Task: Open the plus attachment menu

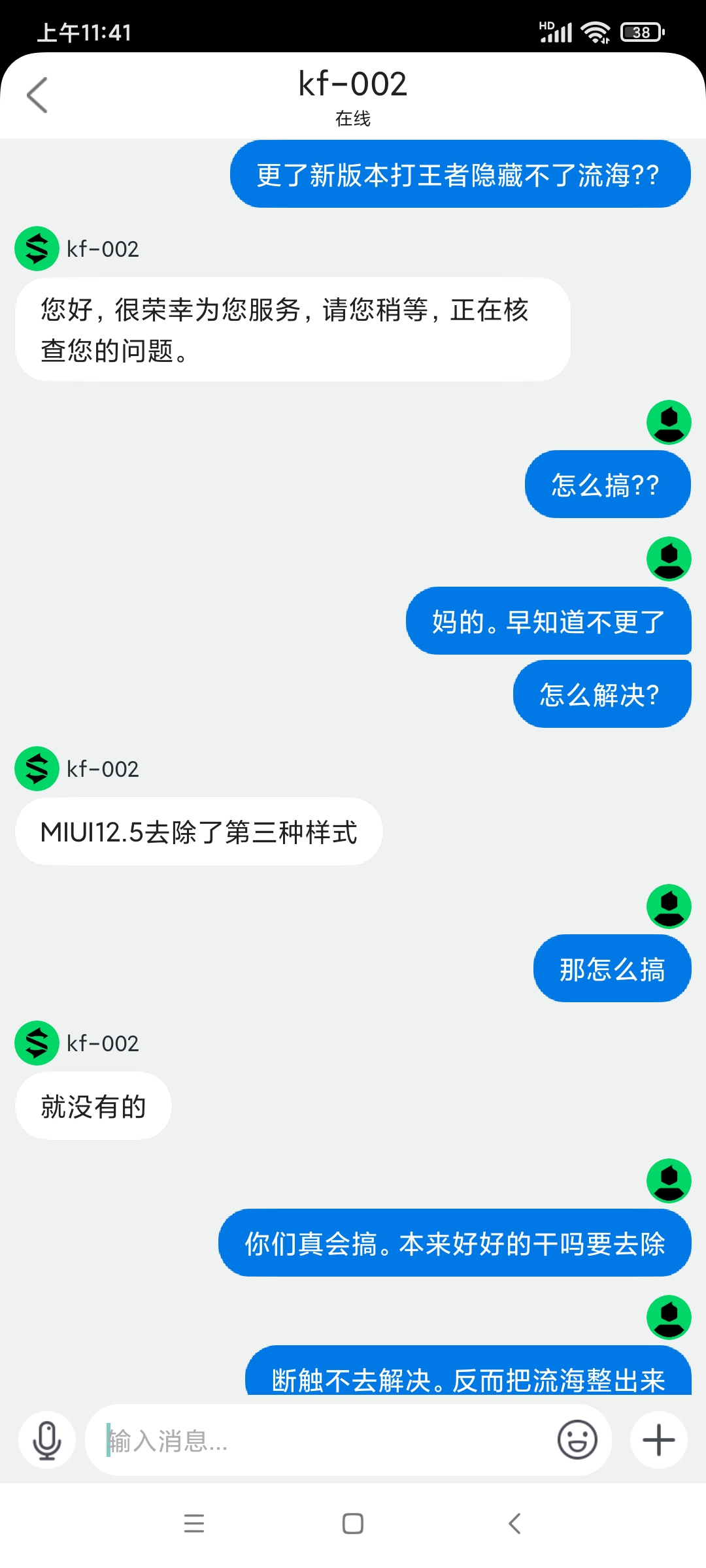Action: tap(659, 1440)
